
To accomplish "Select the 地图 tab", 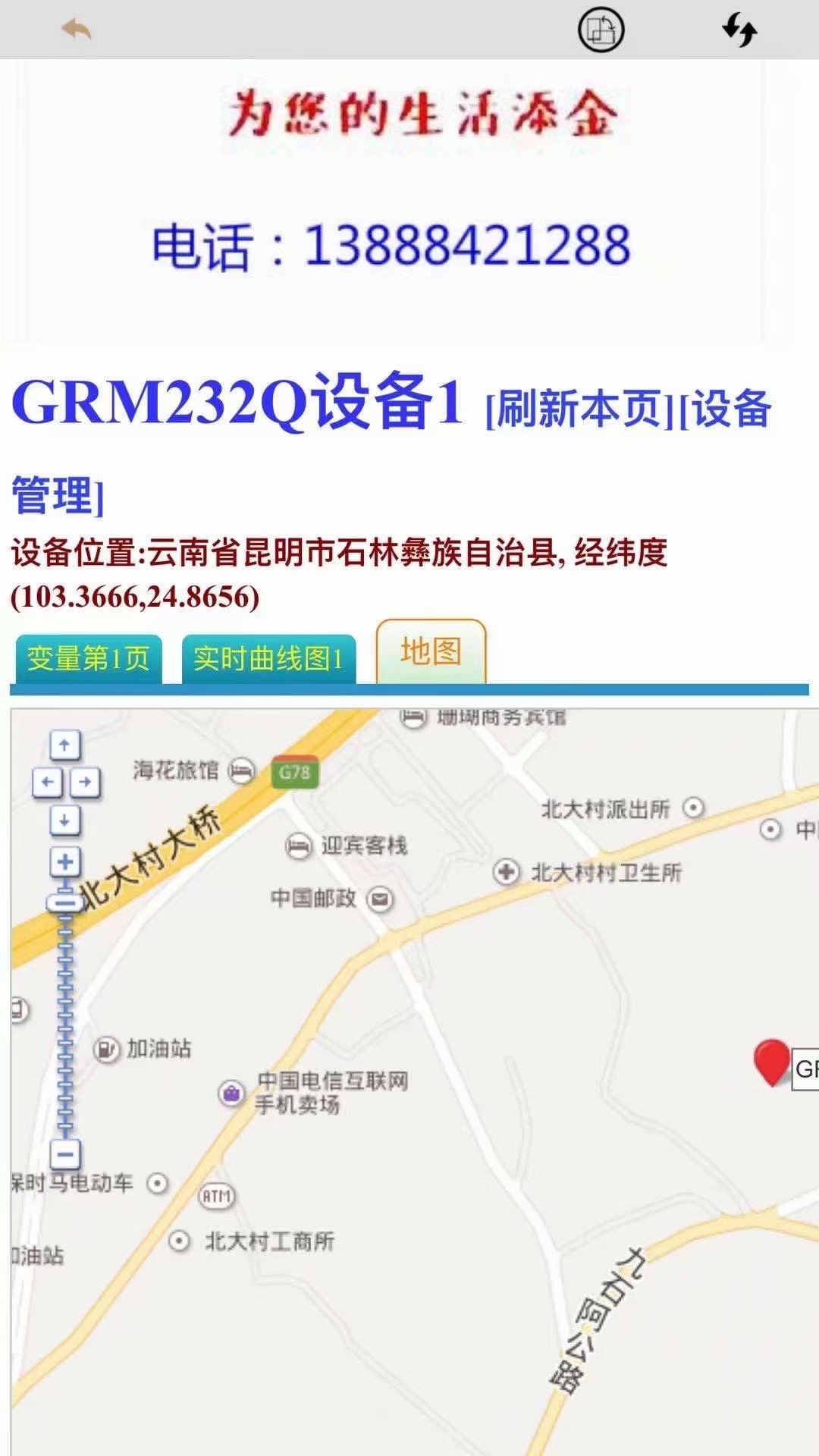I will tap(431, 652).
